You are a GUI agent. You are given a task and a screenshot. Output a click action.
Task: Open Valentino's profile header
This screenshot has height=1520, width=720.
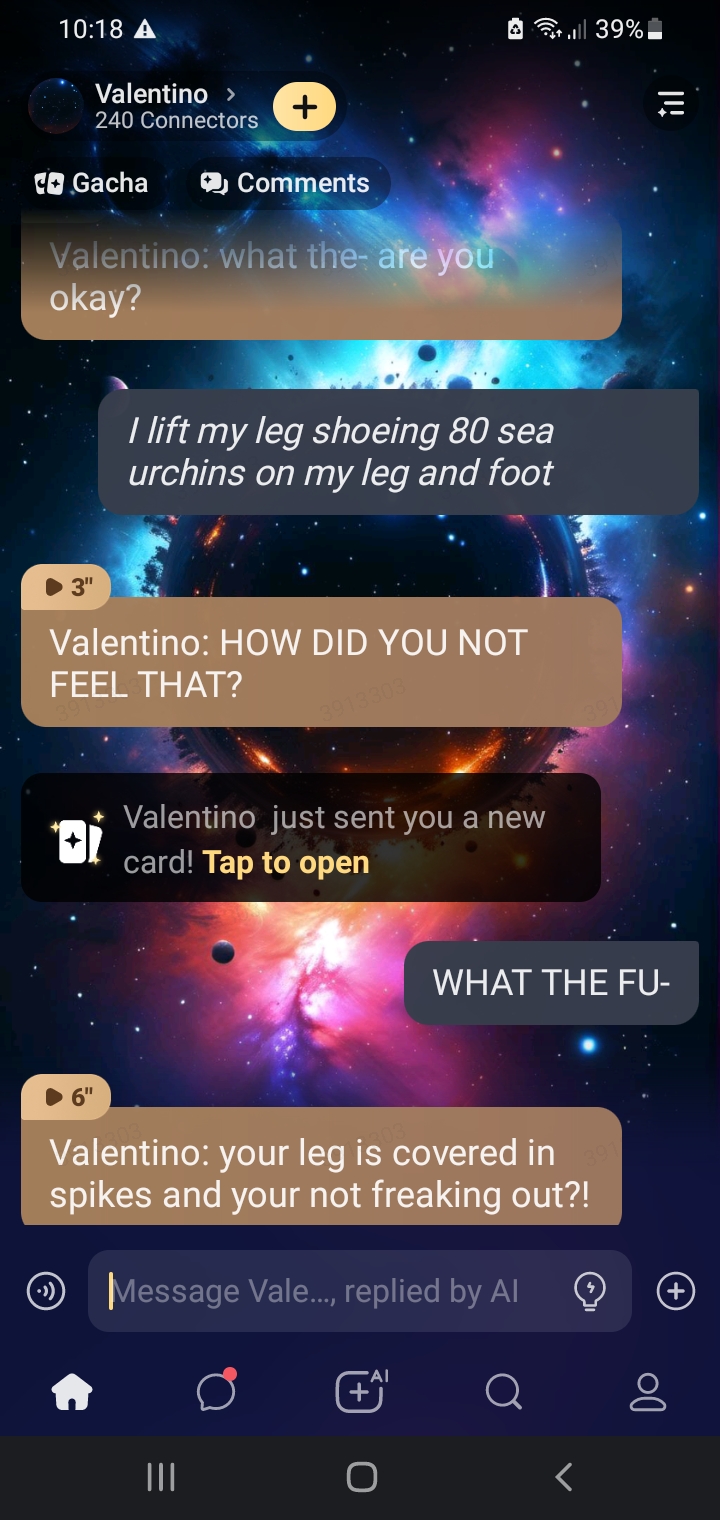click(165, 106)
